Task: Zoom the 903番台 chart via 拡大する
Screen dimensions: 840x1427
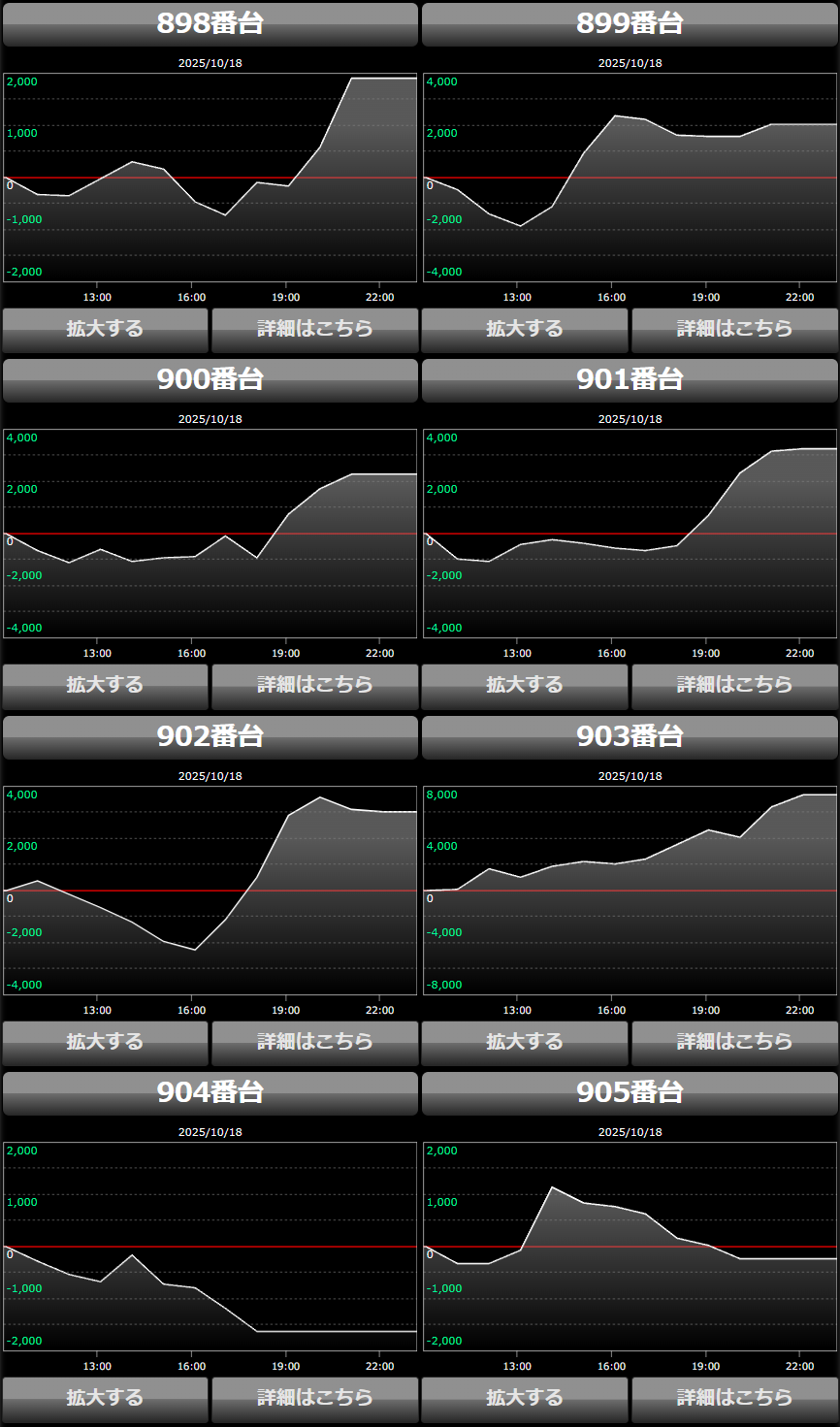Action: pyautogui.click(x=525, y=1043)
